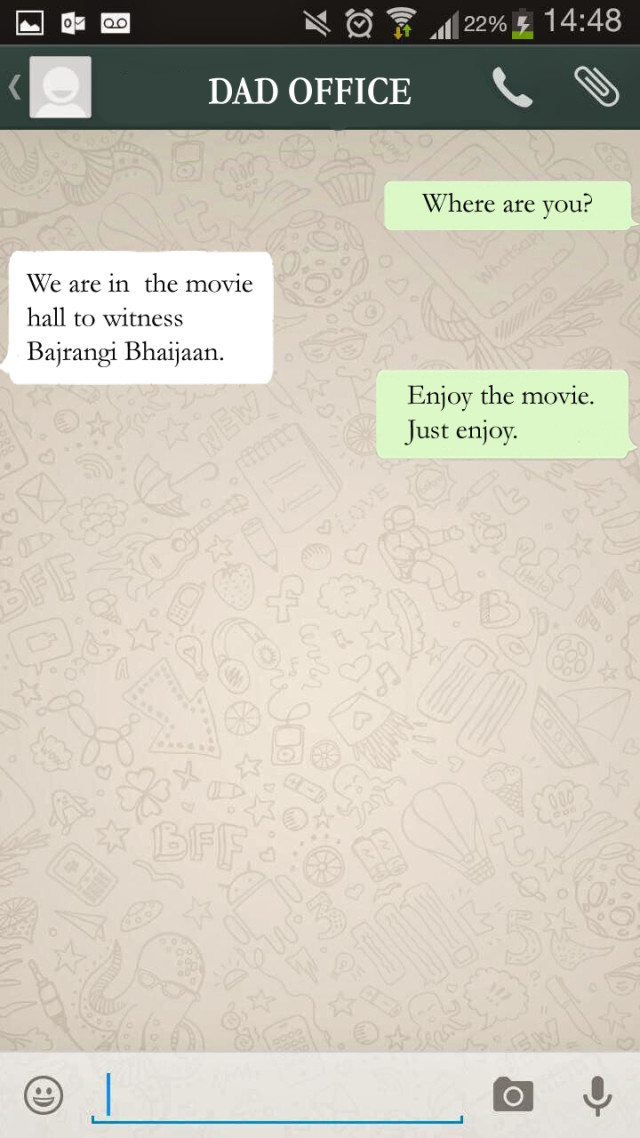Open the camera to send a photo

coord(513,1096)
